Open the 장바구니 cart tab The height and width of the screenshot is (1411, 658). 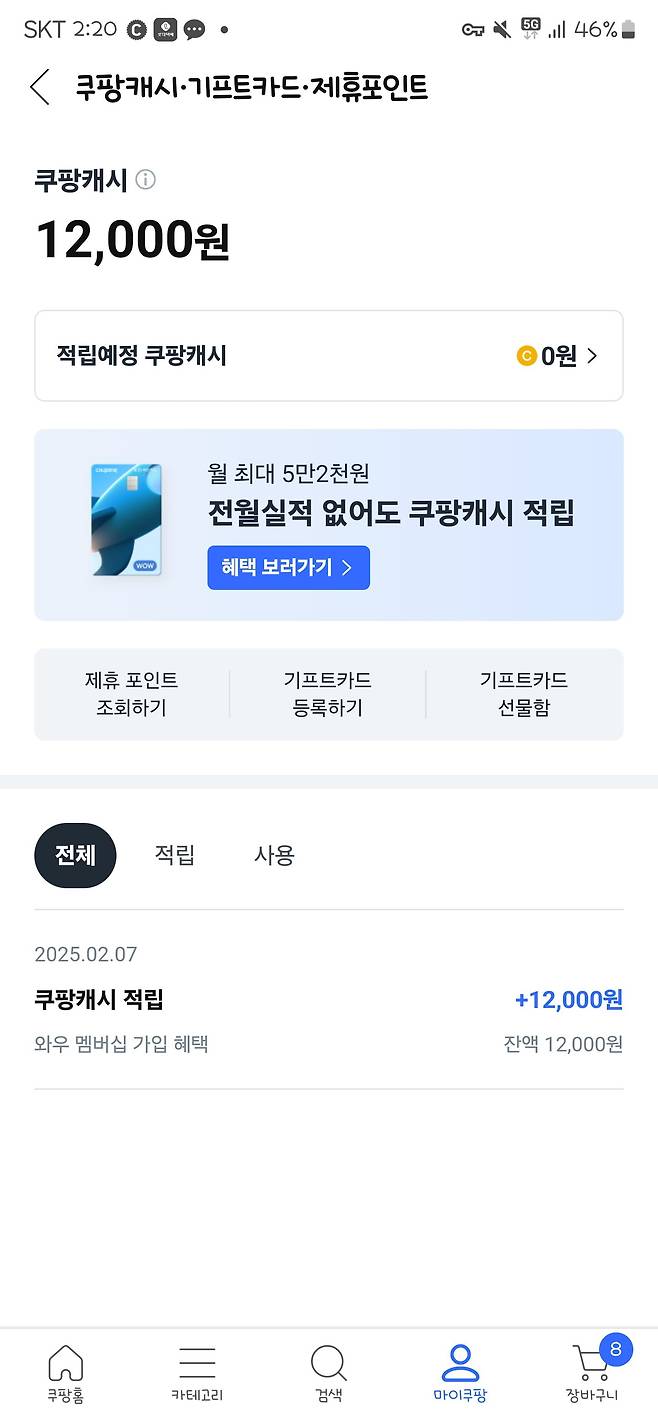coord(592,1373)
